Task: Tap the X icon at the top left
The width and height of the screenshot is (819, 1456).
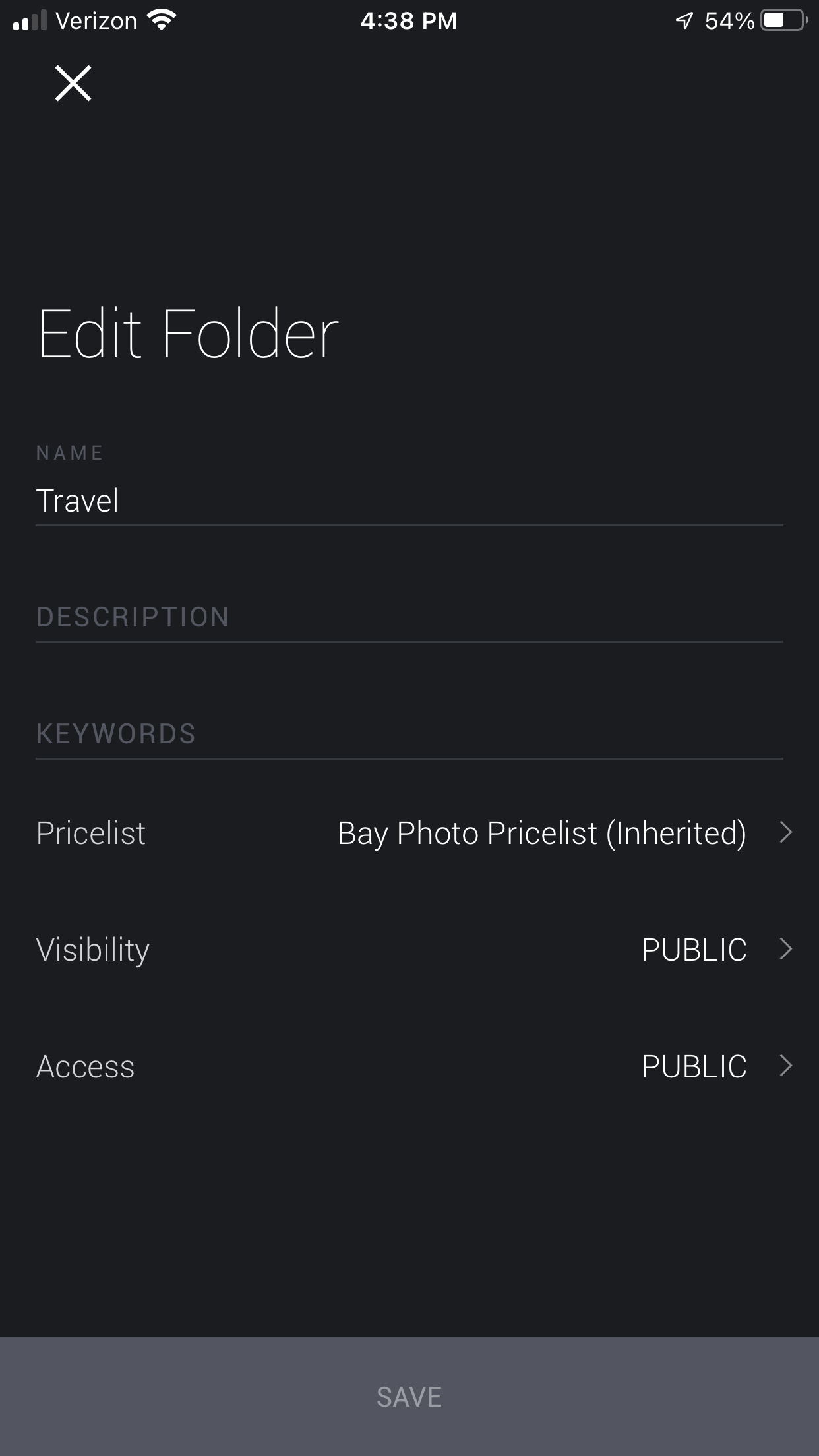Action: 73,83
